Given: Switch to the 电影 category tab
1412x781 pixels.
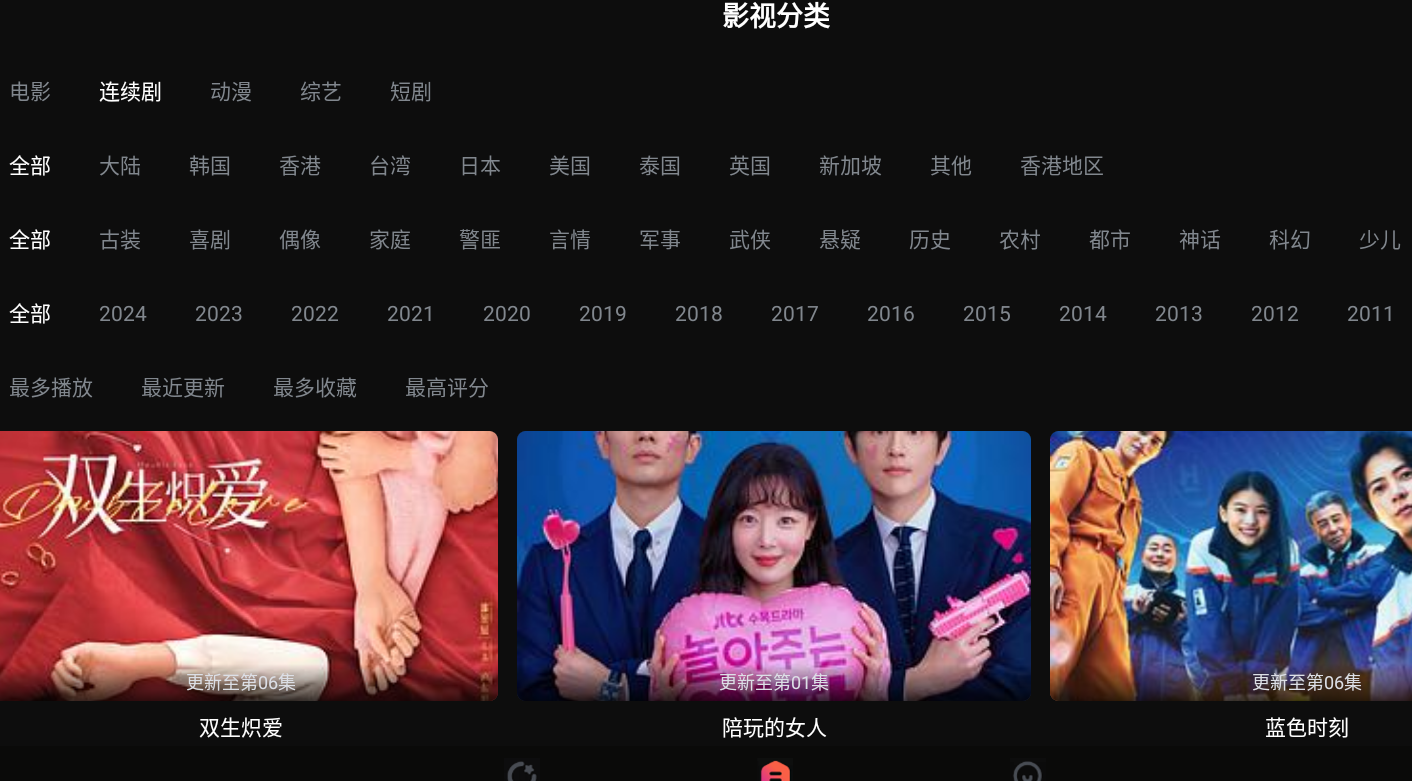Looking at the screenshot, I should coord(30,92).
